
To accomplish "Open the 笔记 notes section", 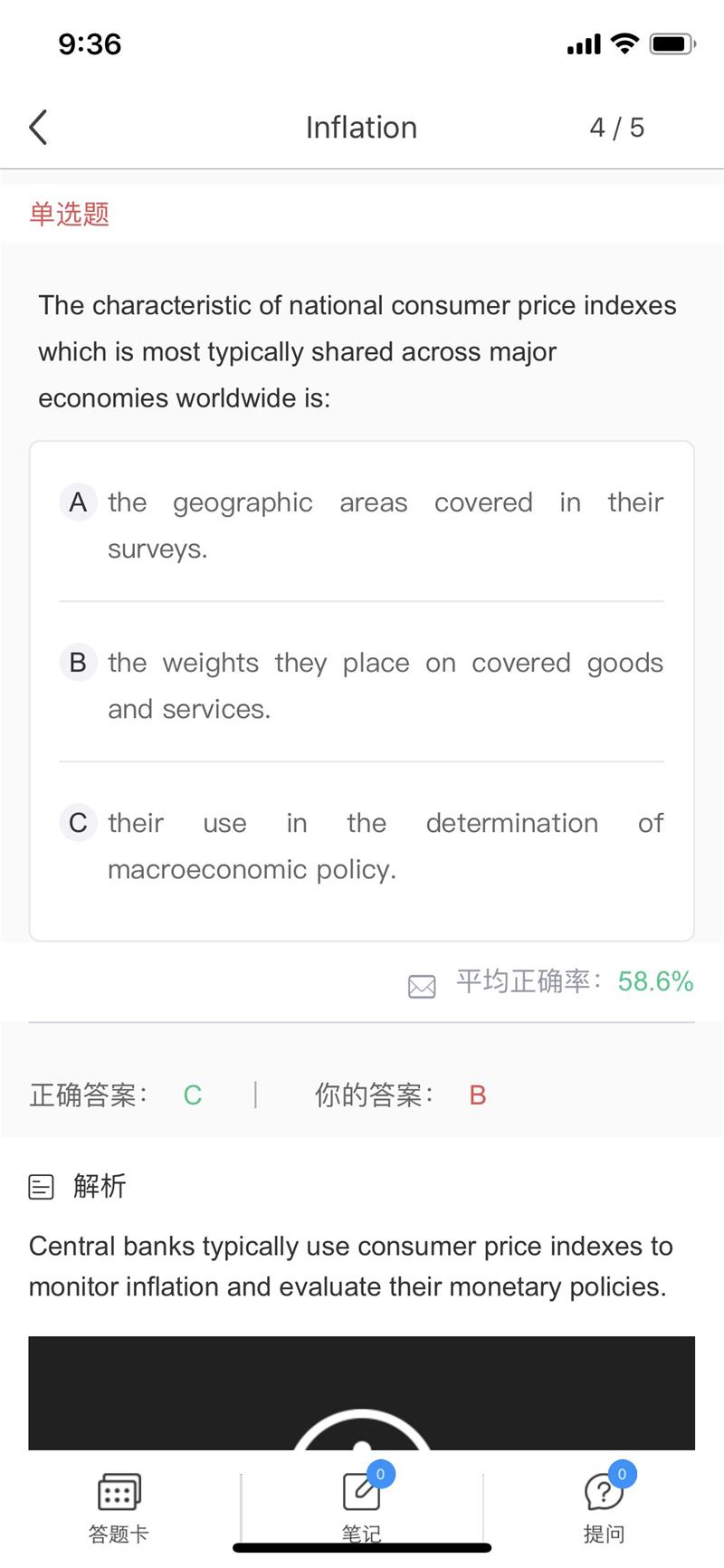I will [361, 1506].
